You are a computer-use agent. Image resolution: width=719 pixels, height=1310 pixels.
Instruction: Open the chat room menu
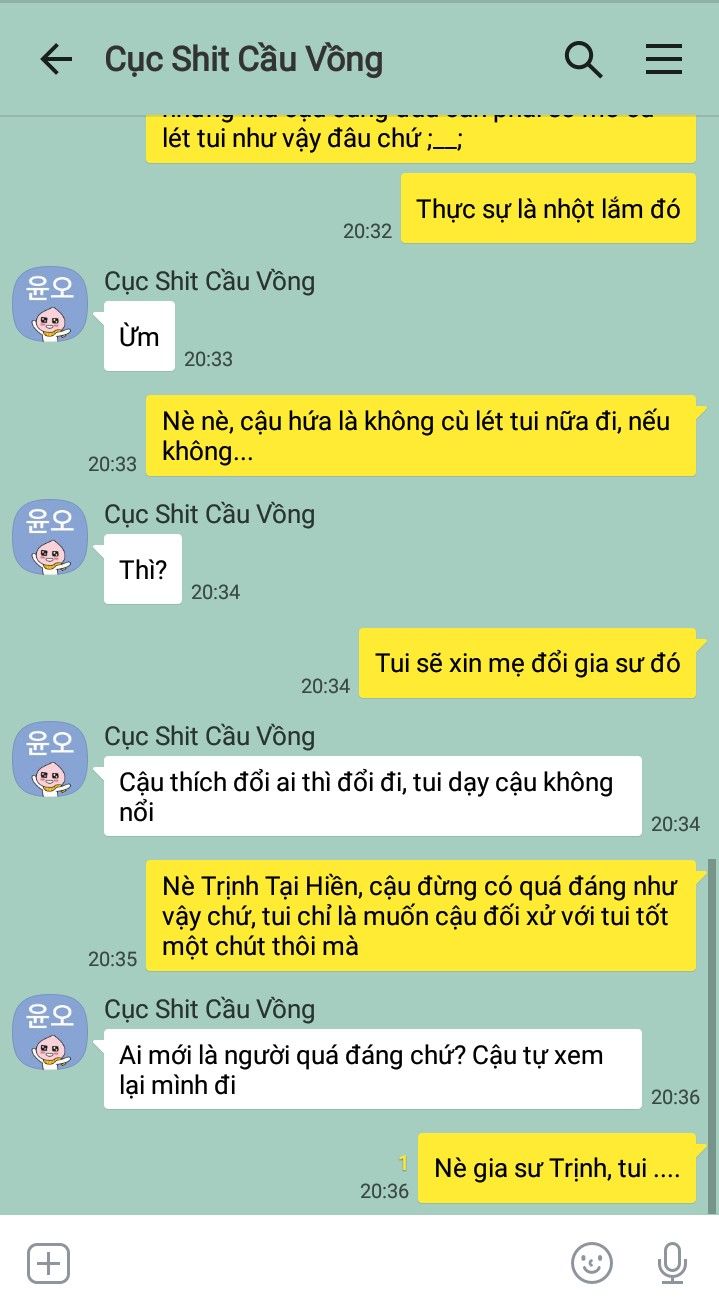663,60
